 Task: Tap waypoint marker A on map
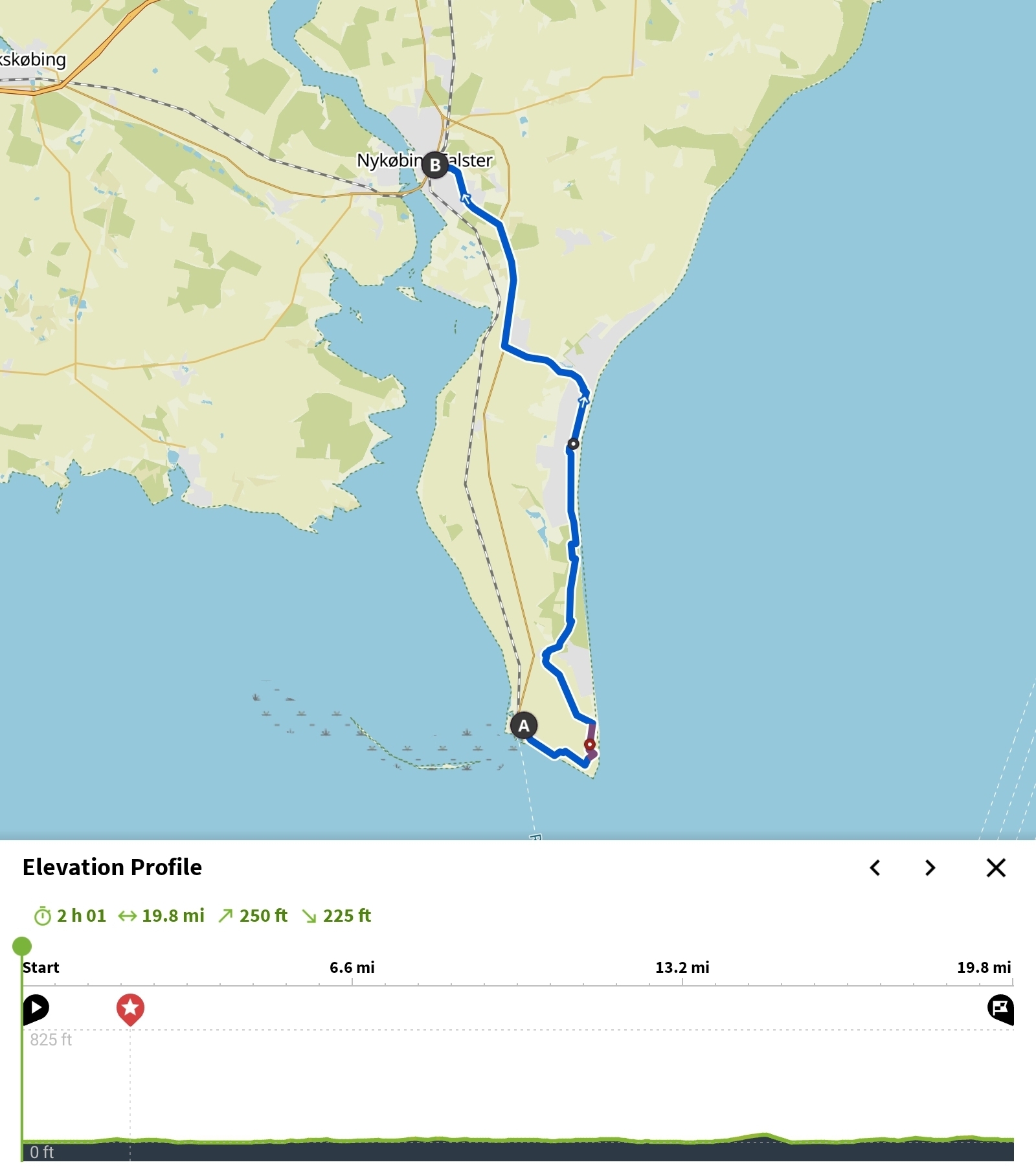click(523, 726)
